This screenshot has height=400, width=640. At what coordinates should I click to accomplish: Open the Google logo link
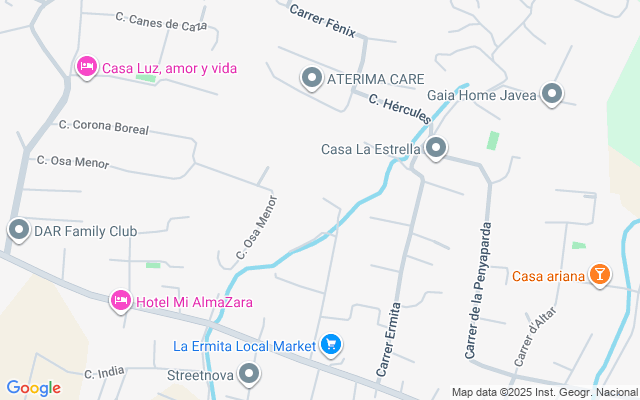pos(33,388)
